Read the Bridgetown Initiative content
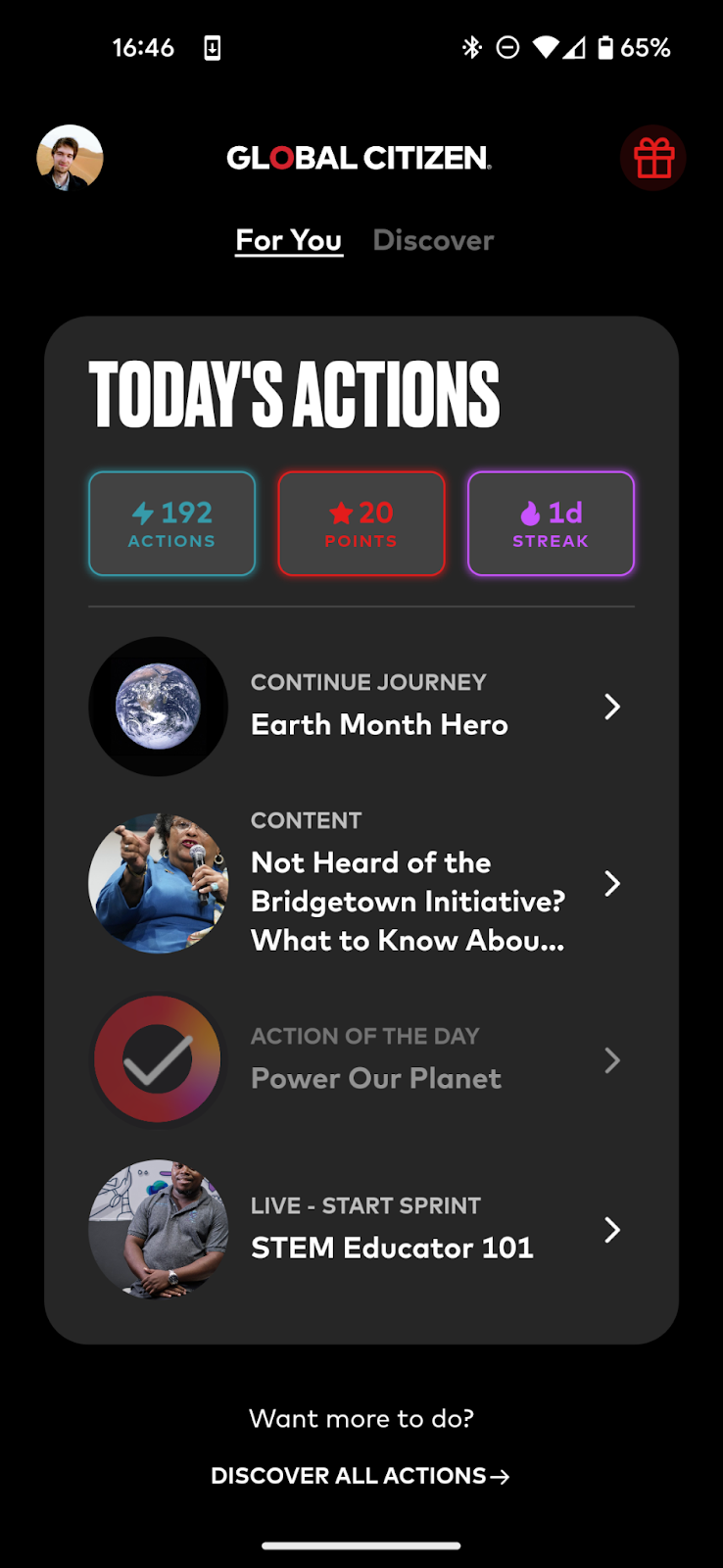Viewport: 723px width, 1568px height. [407, 883]
